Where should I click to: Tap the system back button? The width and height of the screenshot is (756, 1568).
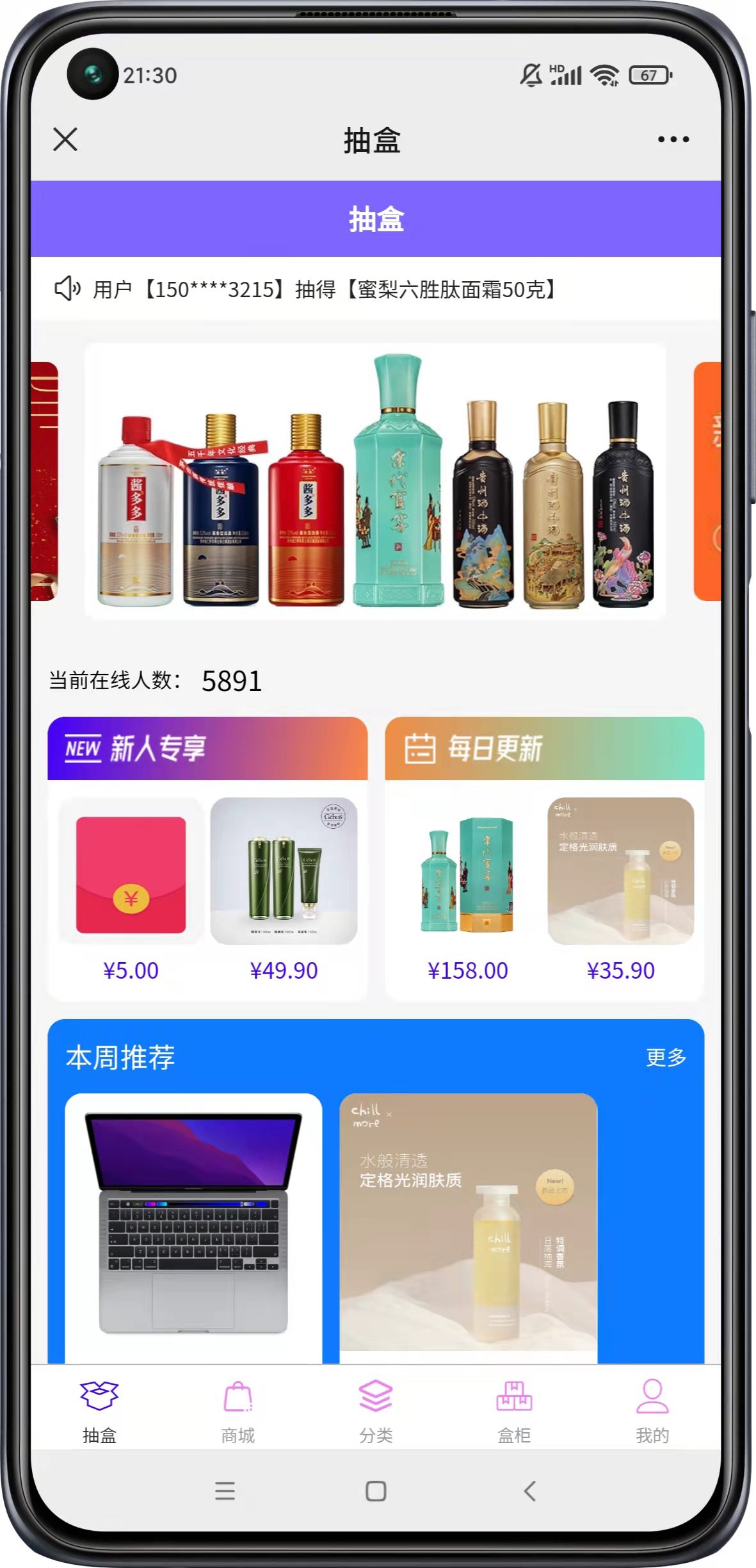(x=529, y=1491)
